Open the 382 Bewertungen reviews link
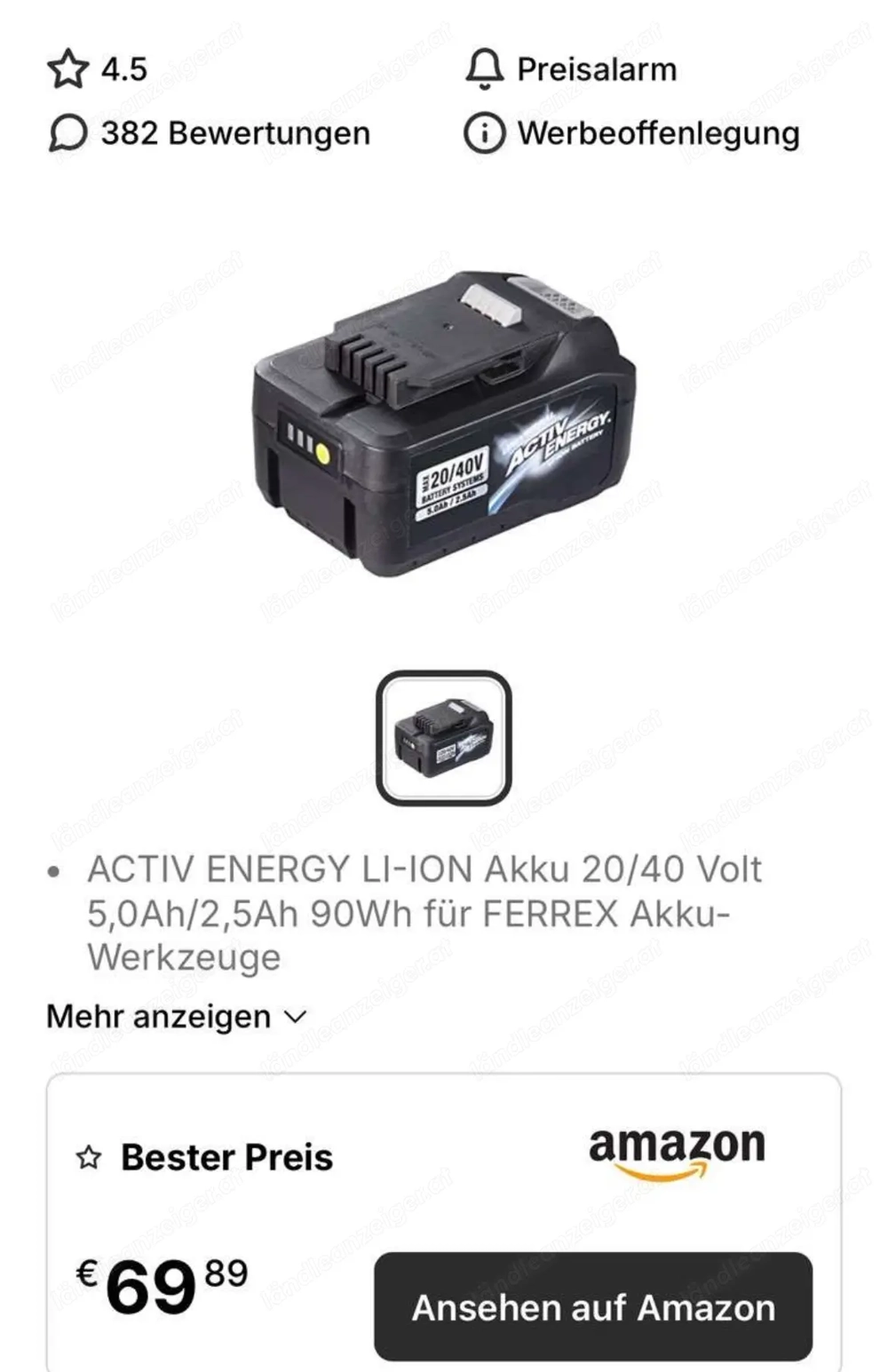 (x=235, y=133)
